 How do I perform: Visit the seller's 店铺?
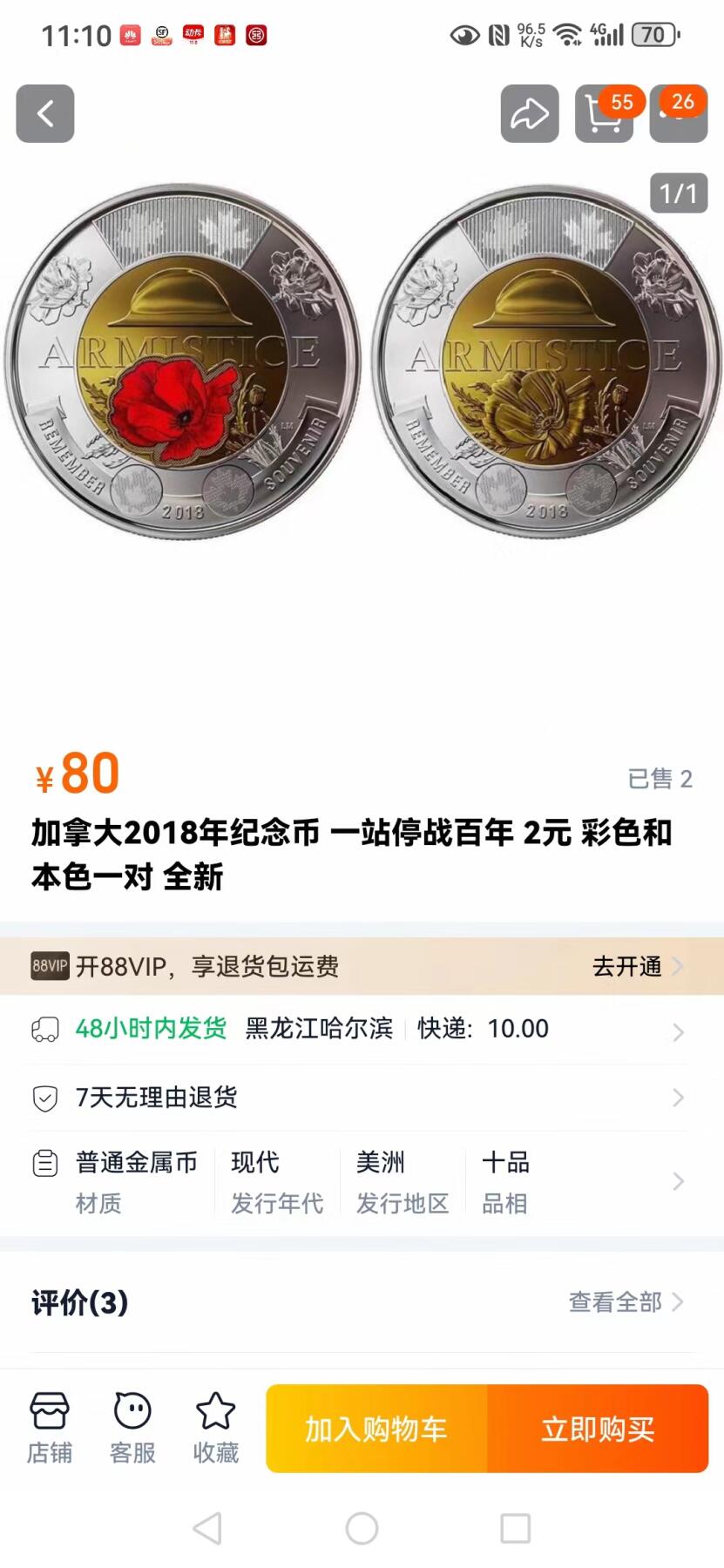click(x=50, y=1428)
